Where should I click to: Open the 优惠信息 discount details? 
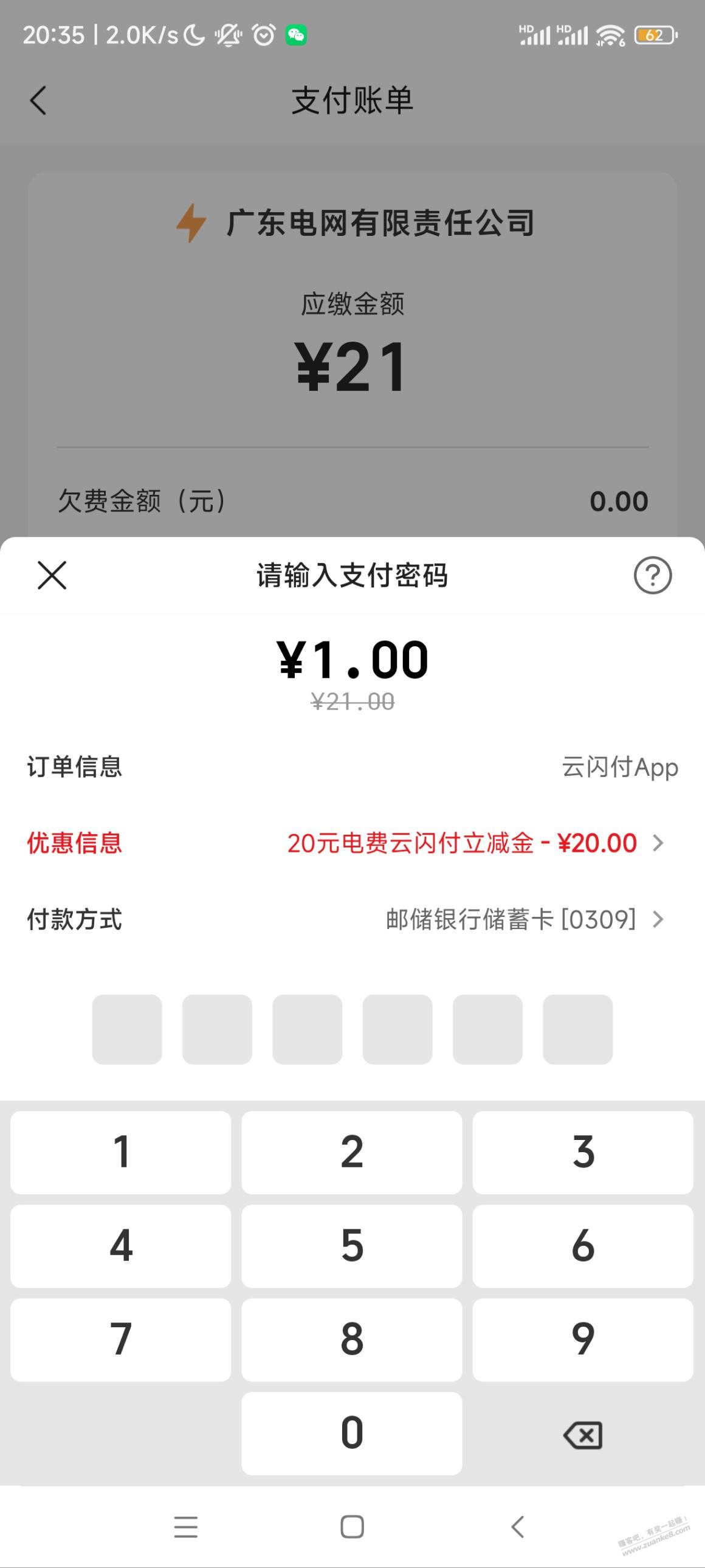pos(475,843)
